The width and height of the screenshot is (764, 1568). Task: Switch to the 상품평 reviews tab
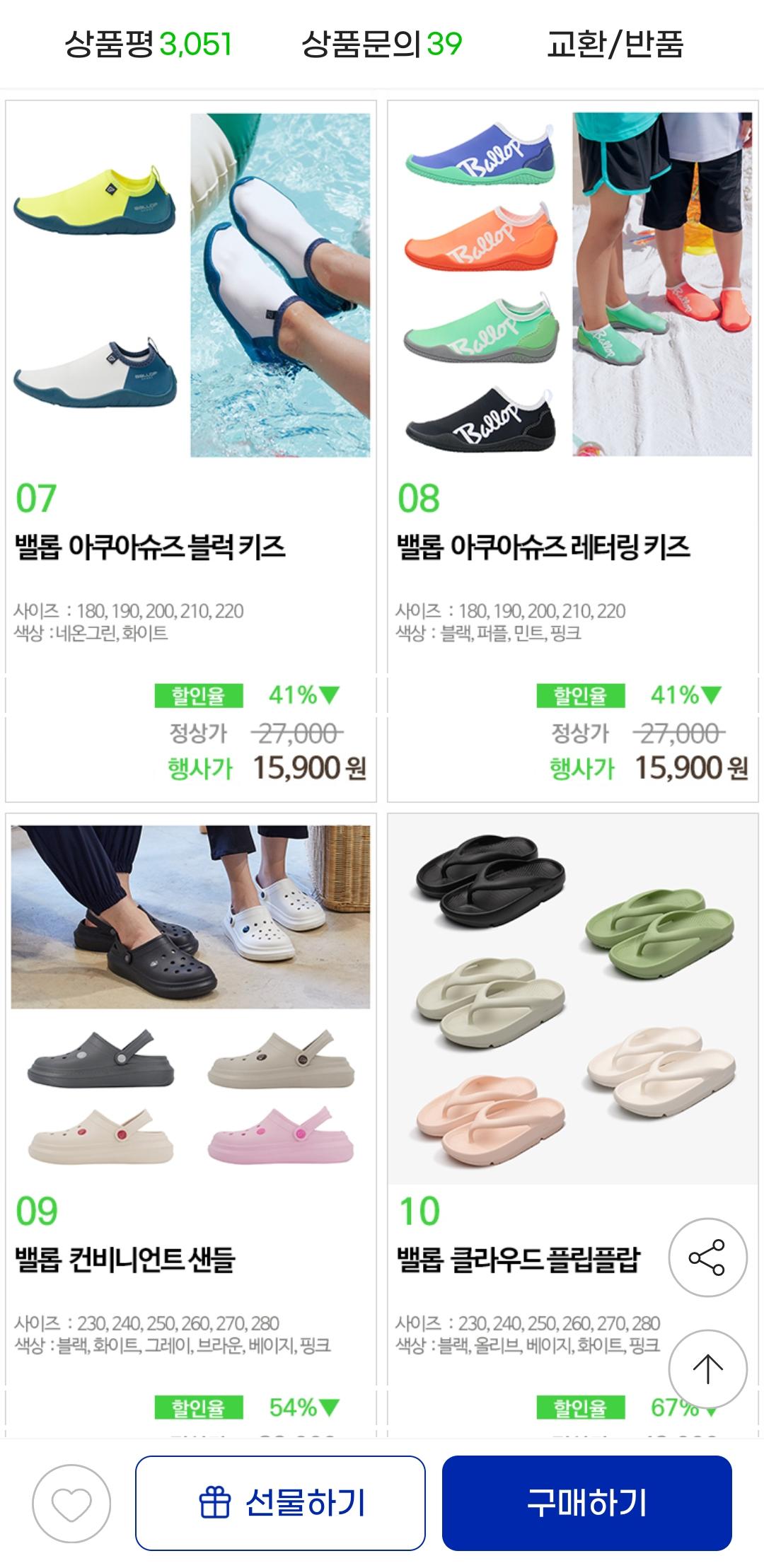(x=148, y=44)
